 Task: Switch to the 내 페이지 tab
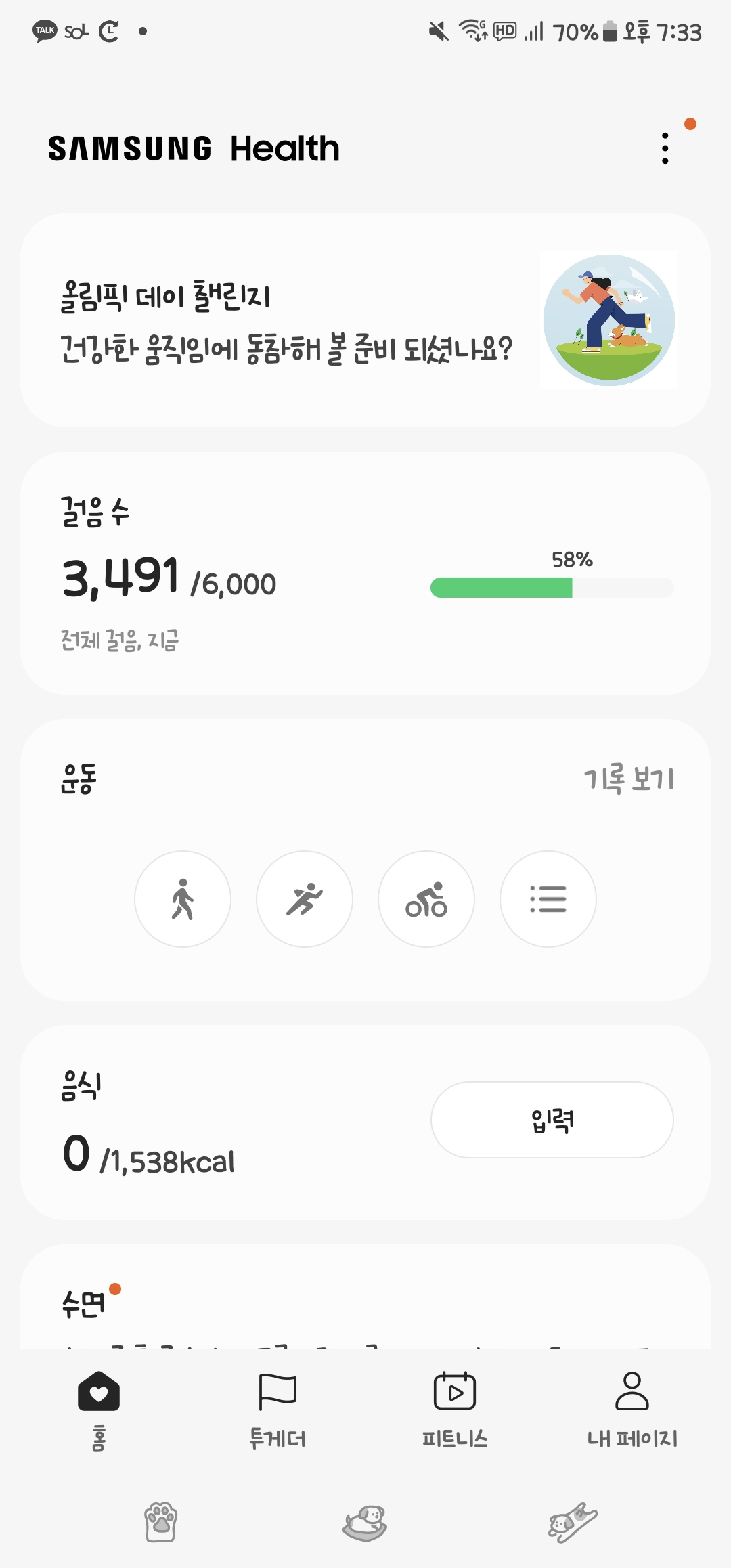coord(632,1408)
